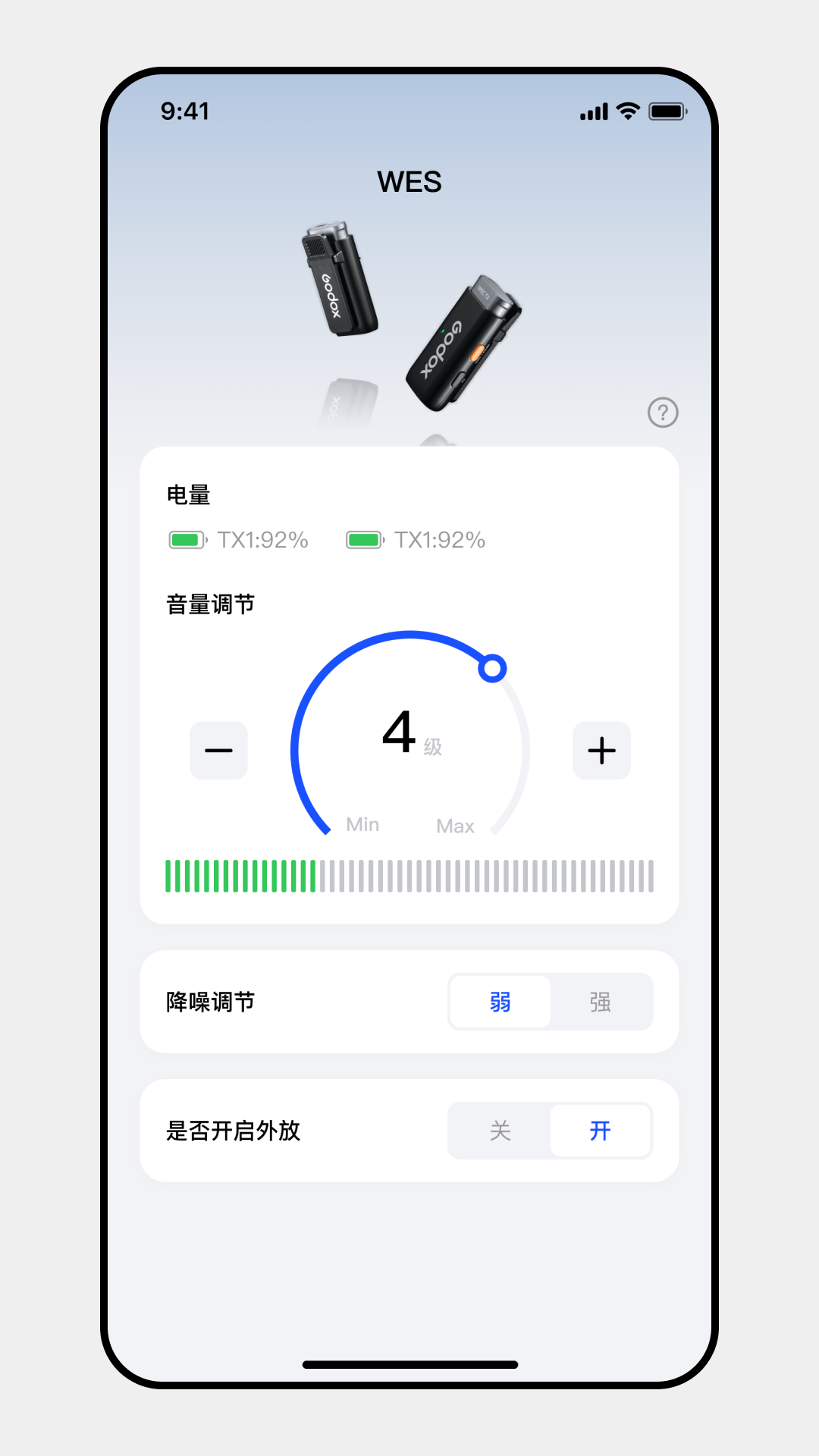Image resolution: width=819 pixels, height=1456 pixels.
Task: Click the Wi-Fi status icon
Action: pyautogui.click(x=626, y=111)
